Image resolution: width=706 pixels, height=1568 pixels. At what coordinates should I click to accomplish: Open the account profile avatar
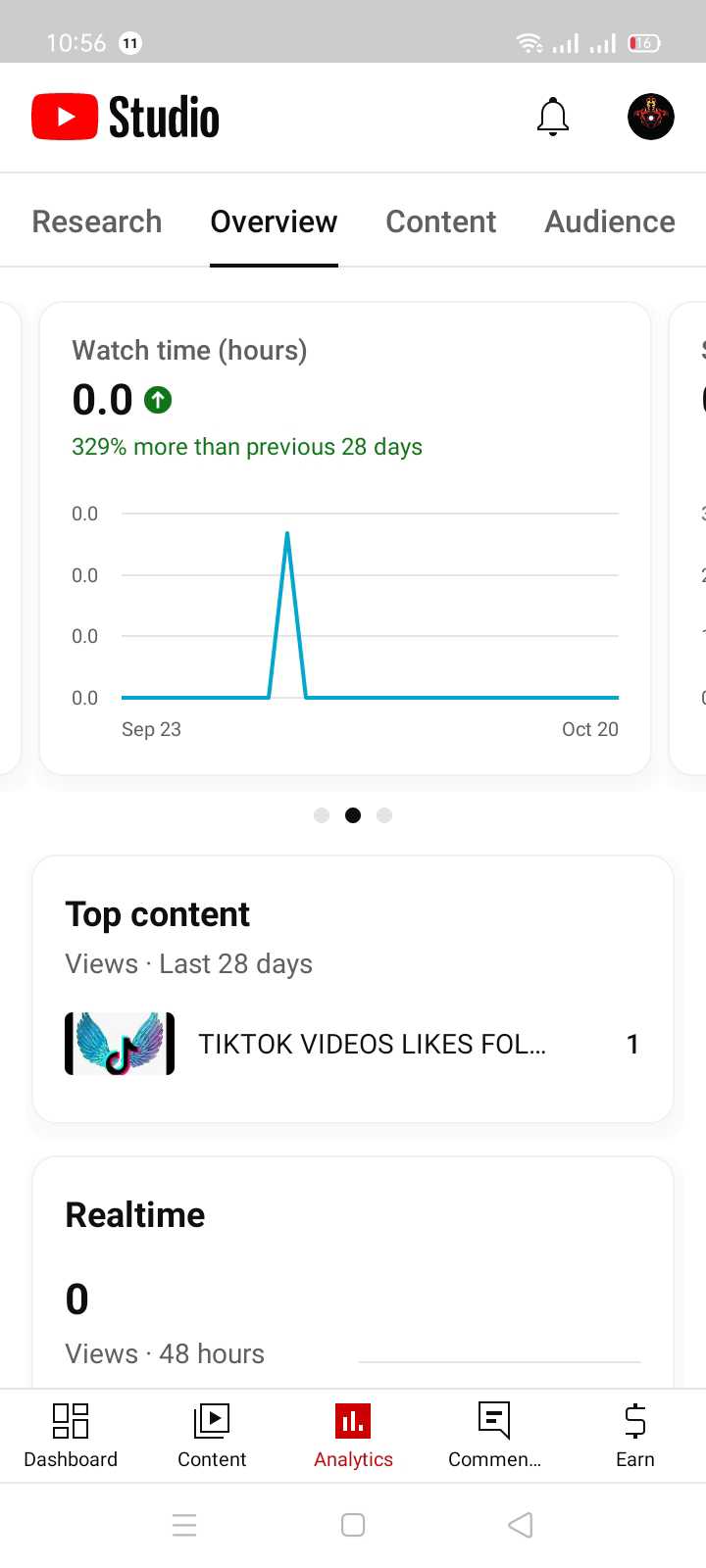pos(651,117)
